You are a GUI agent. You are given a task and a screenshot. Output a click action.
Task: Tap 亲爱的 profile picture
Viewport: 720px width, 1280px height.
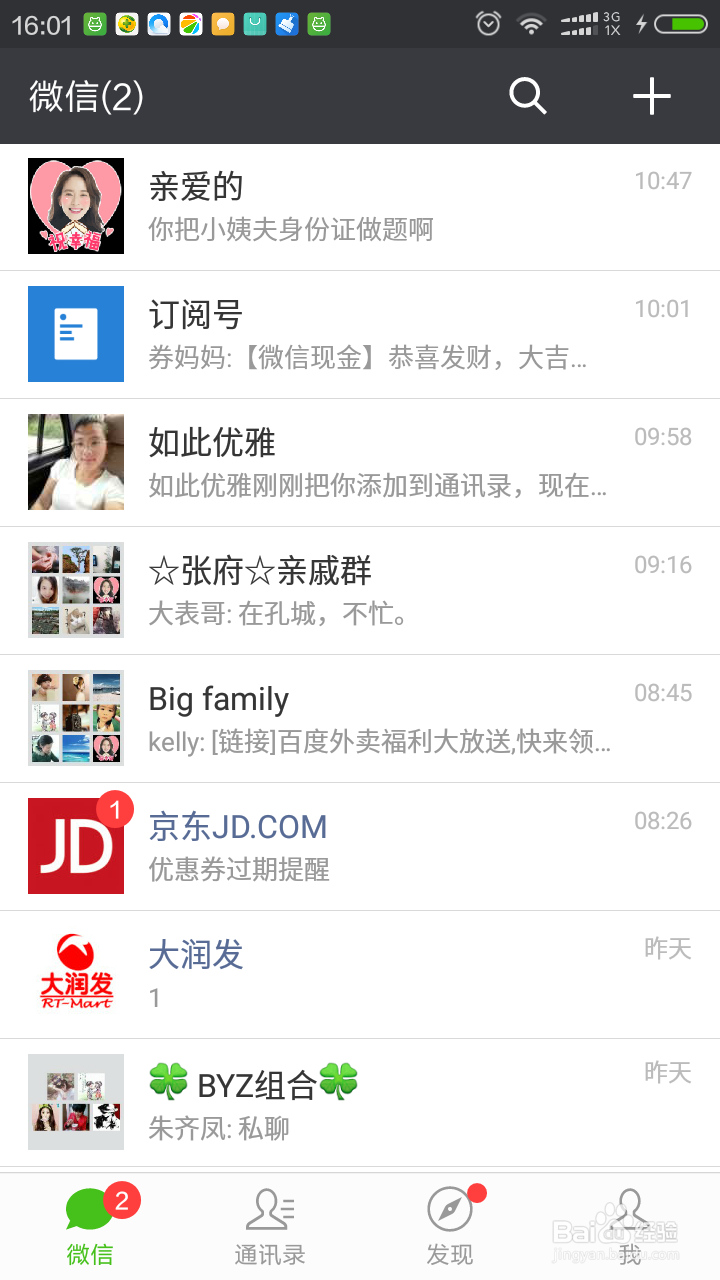(75, 206)
